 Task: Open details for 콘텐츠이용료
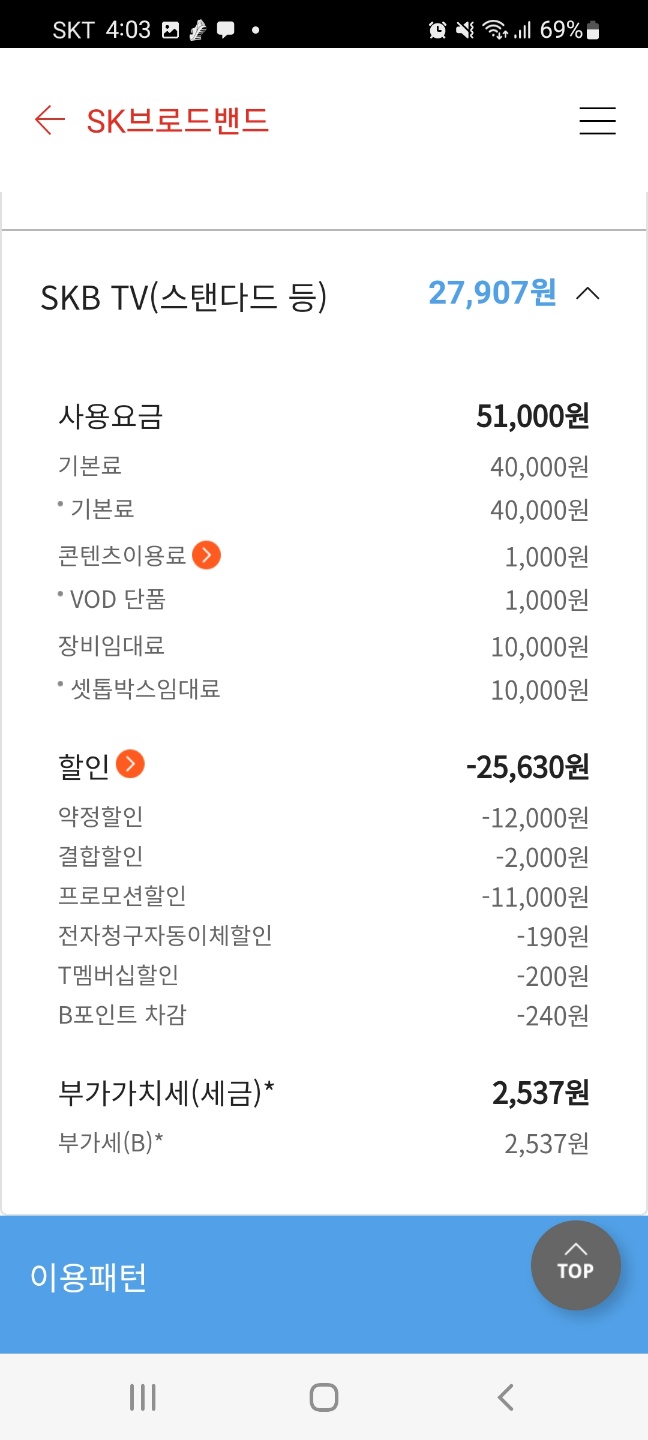(x=207, y=555)
